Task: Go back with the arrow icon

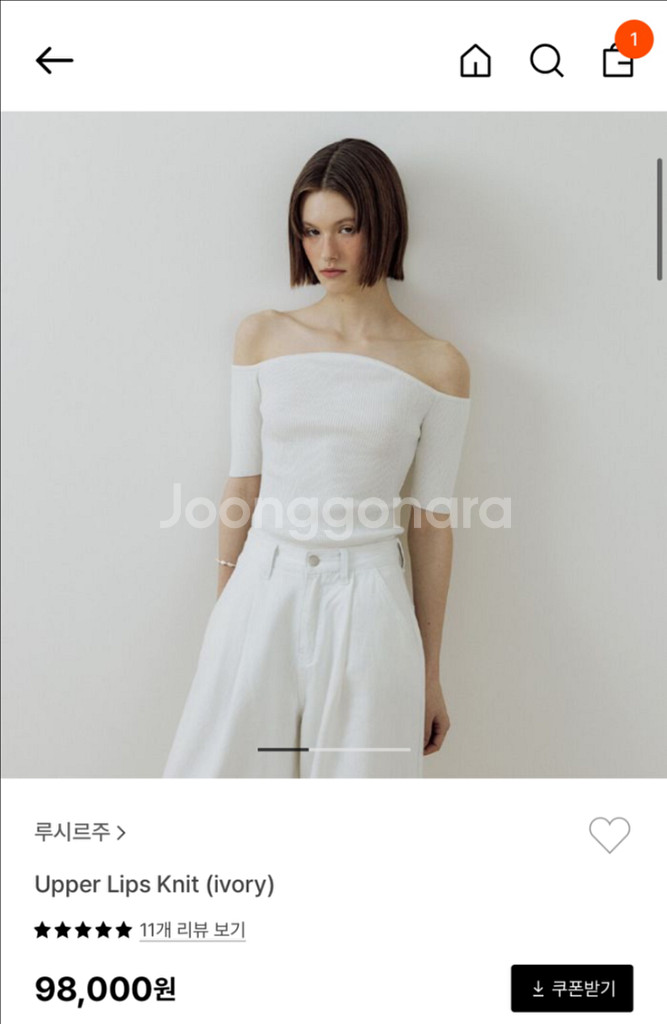Action: pos(54,61)
